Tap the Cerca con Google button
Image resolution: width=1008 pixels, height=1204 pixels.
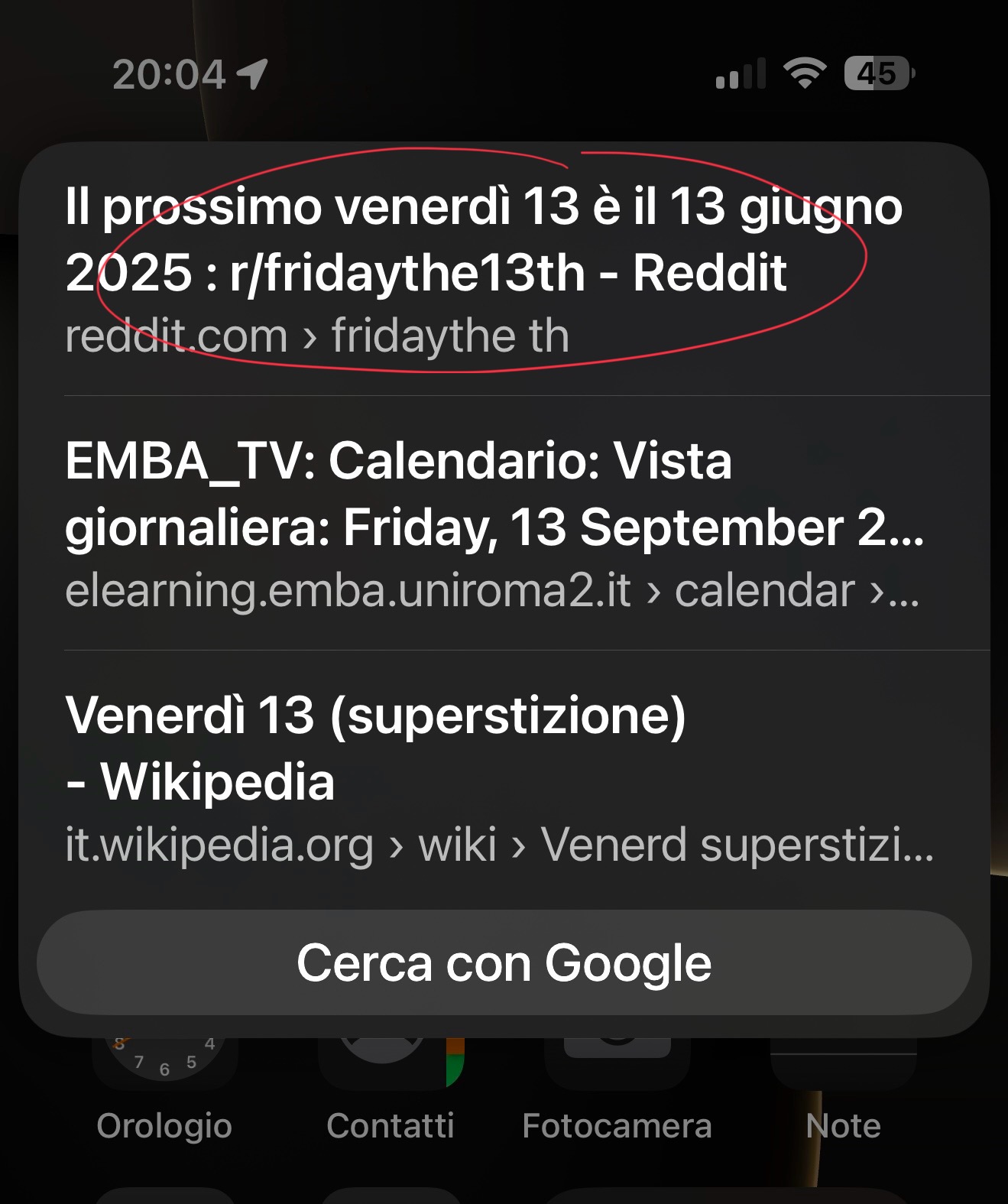[x=504, y=962]
